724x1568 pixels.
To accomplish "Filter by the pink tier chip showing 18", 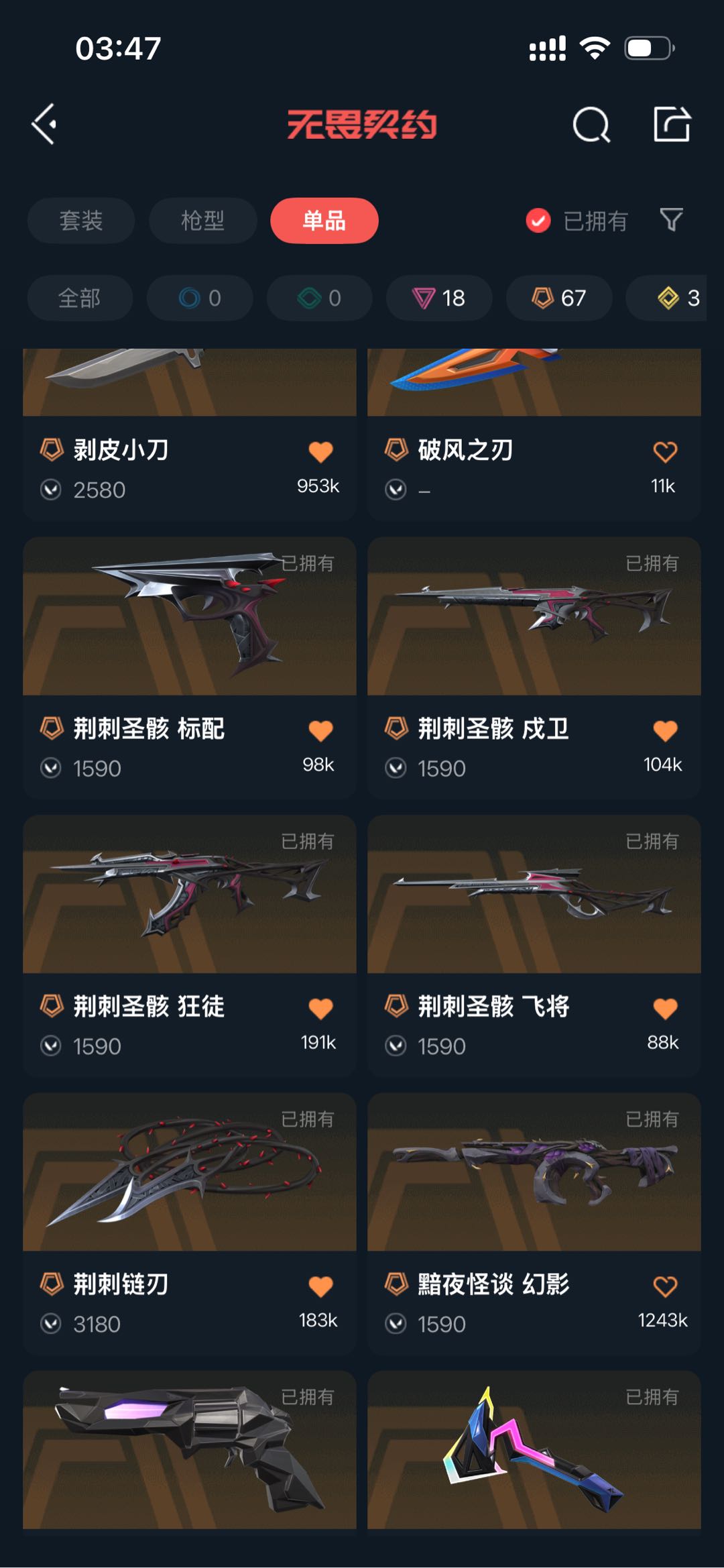I will (439, 298).
